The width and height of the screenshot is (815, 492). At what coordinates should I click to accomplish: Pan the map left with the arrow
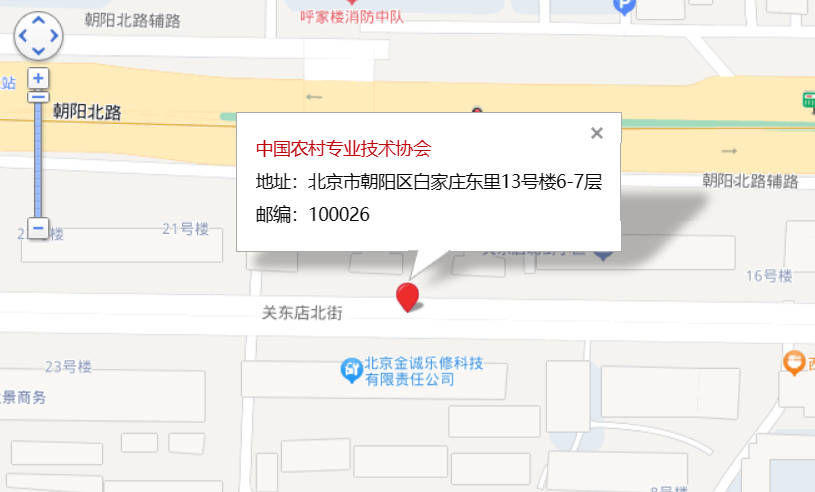[23, 36]
